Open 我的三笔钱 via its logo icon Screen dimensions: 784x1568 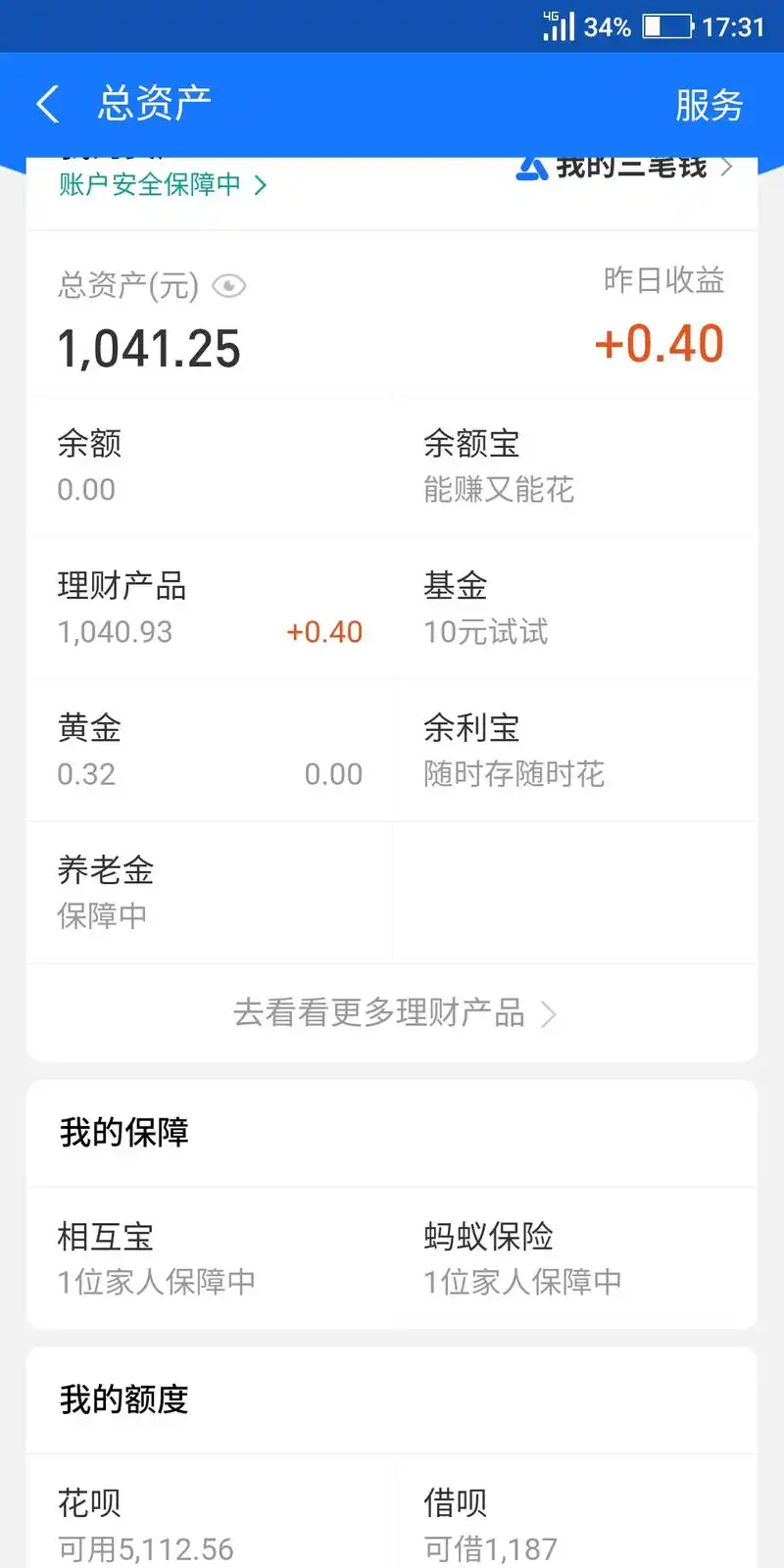pyautogui.click(x=532, y=167)
